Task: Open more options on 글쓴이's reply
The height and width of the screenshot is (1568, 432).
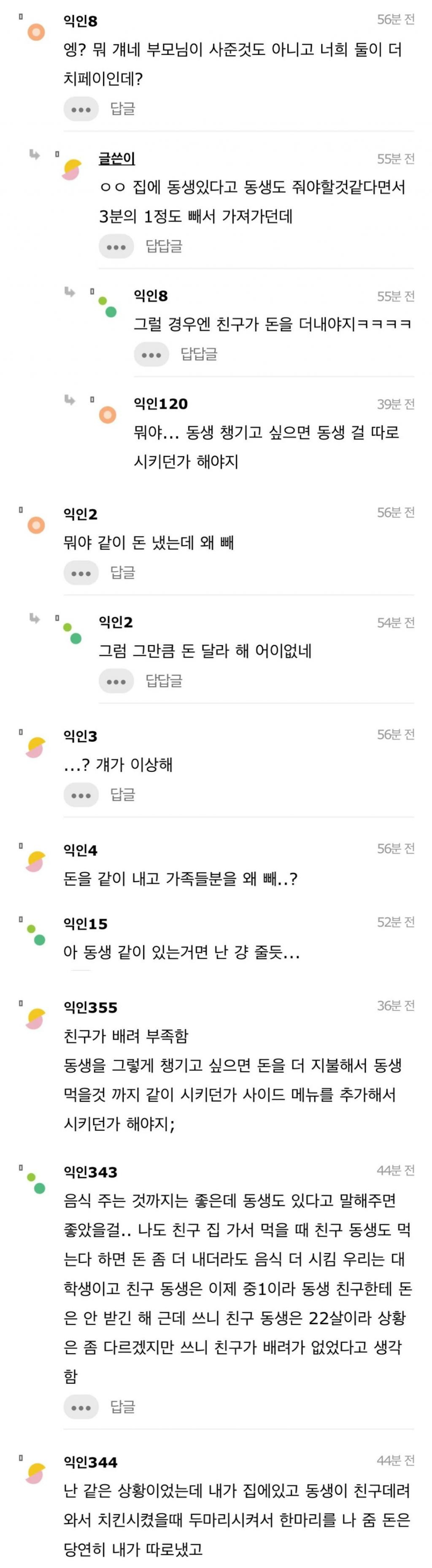Action: click(x=116, y=247)
